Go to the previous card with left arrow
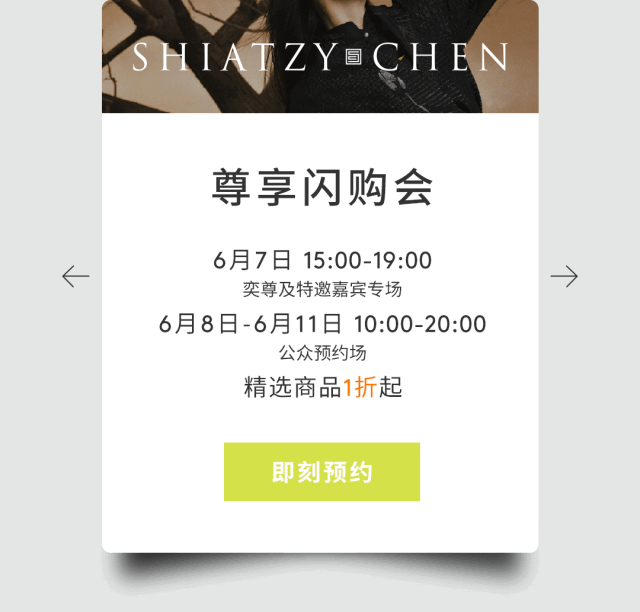Viewport: 640px width, 612px height. tap(76, 277)
